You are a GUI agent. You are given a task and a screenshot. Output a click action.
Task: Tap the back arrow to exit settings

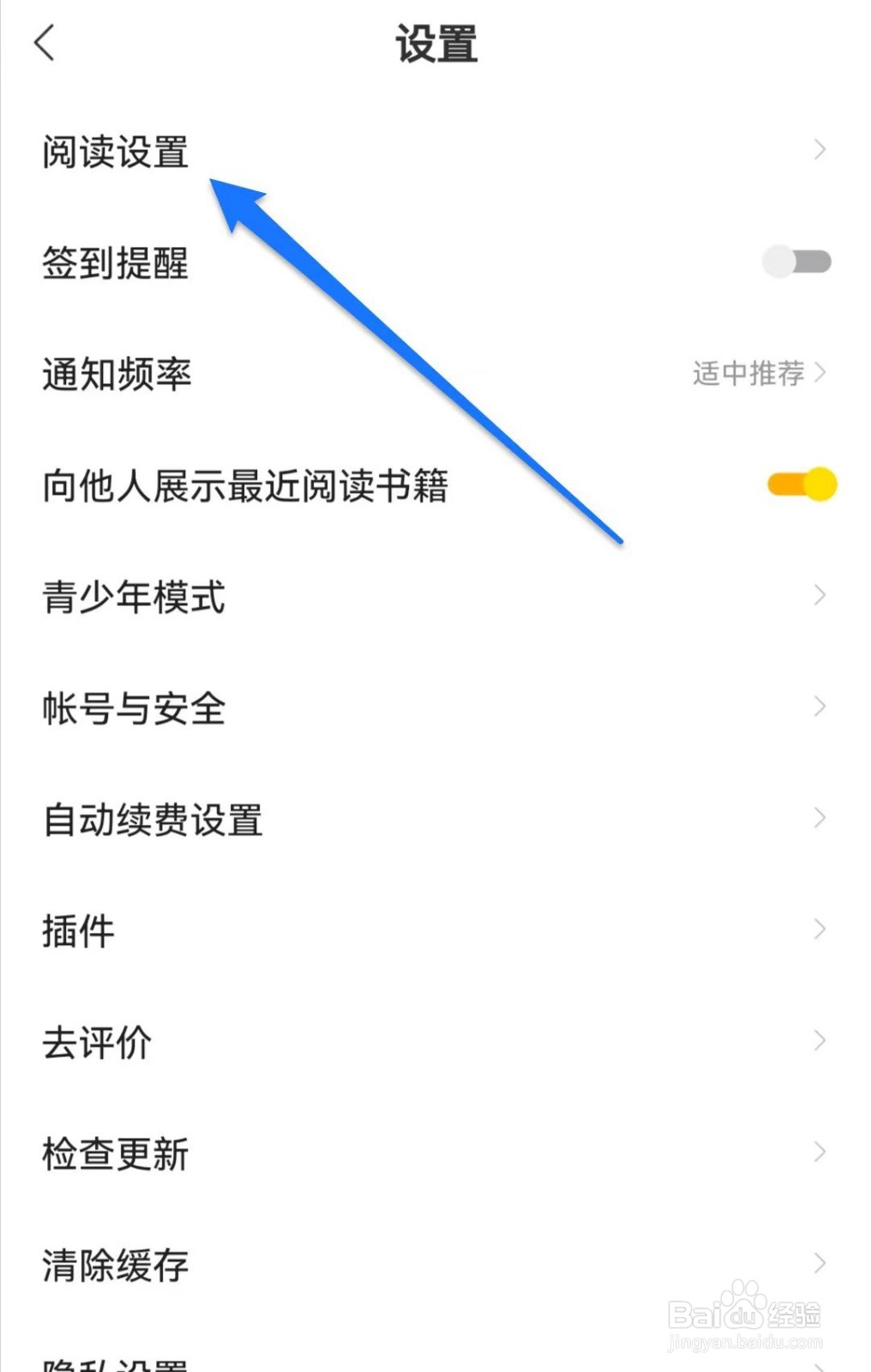click(x=43, y=41)
